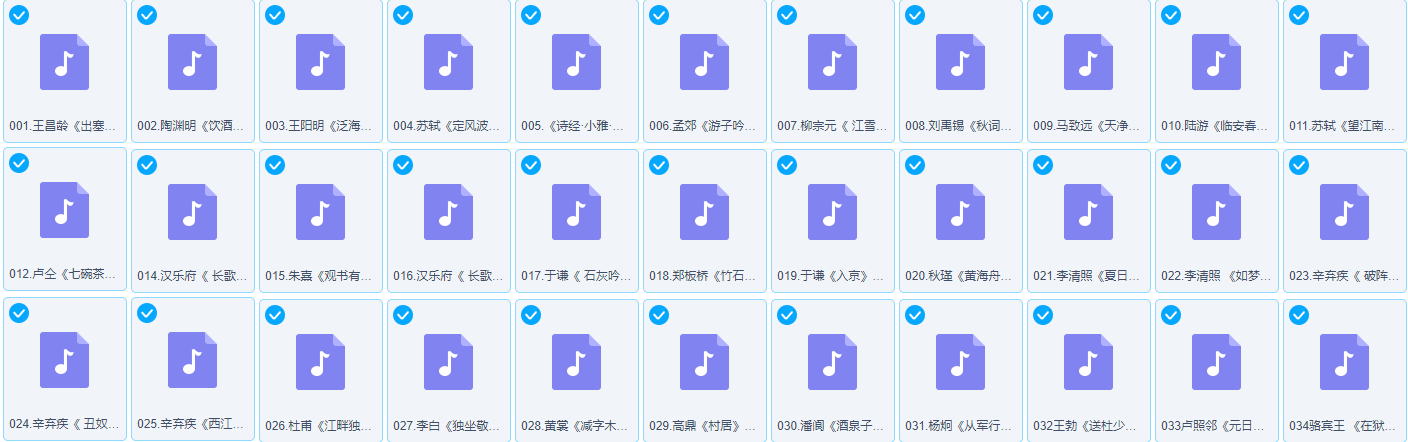Viewport: 1408px width, 442px height.
Task: Open audio file 023.辛弃疾《破阵》
Action: click(x=1345, y=212)
